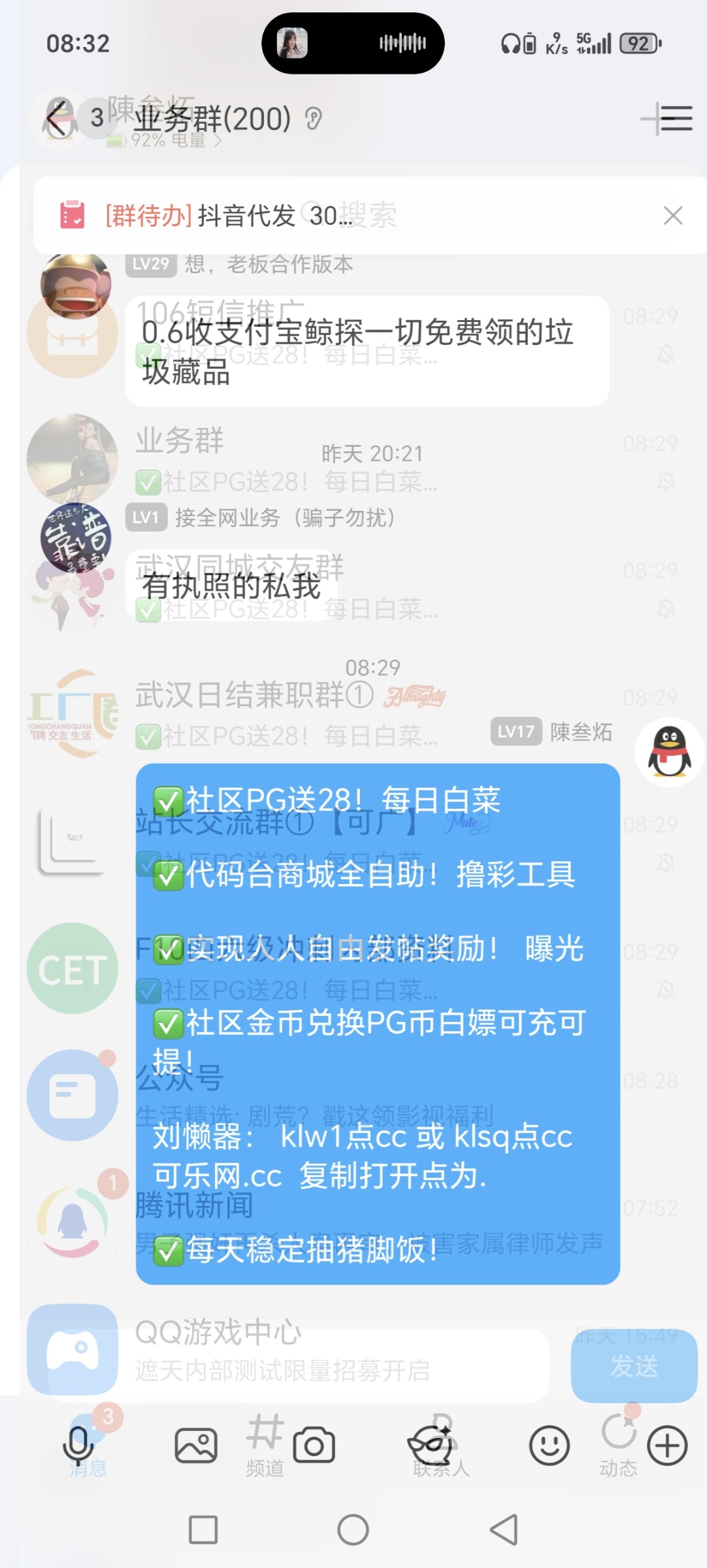
Task: Open the camera icon
Action: tap(313, 1444)
